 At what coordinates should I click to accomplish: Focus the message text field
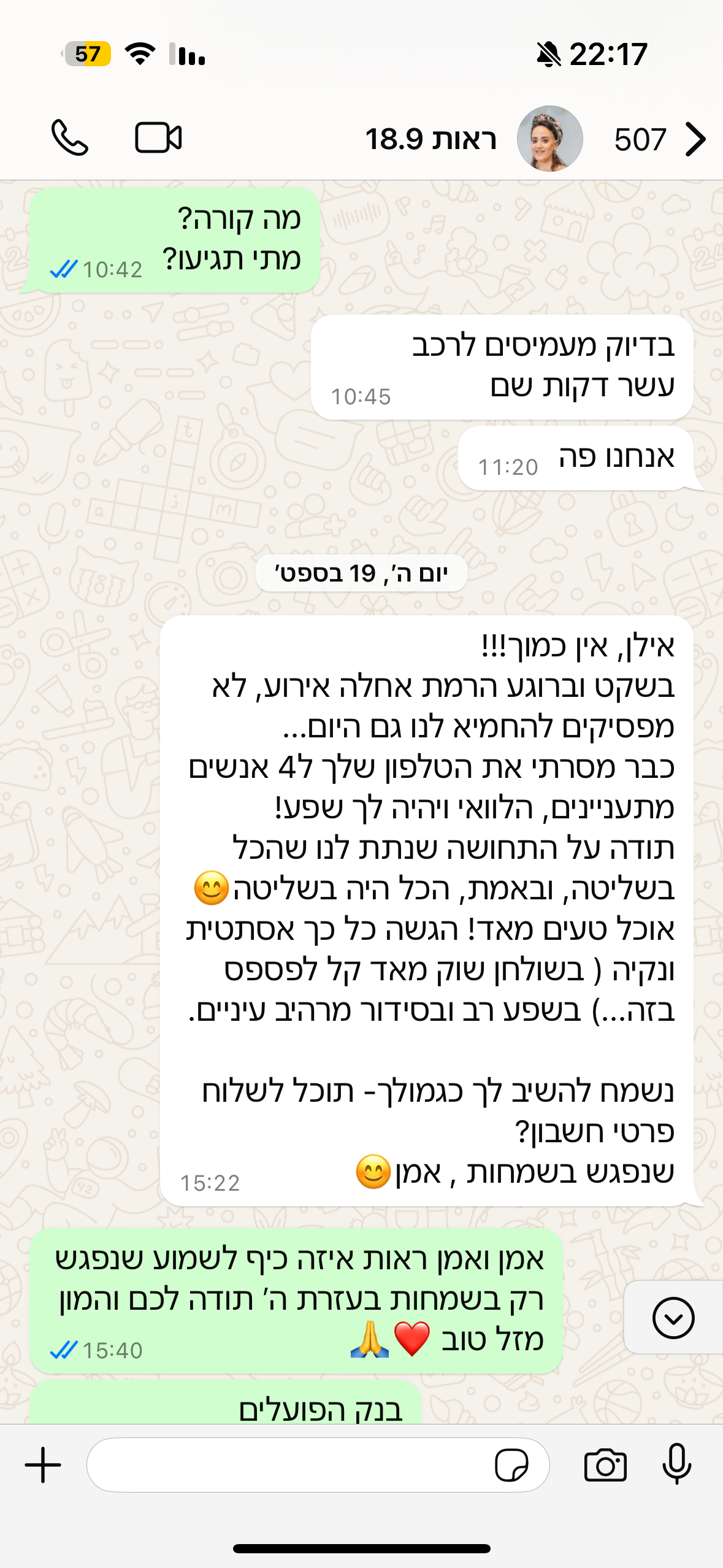coord(288,1465)
